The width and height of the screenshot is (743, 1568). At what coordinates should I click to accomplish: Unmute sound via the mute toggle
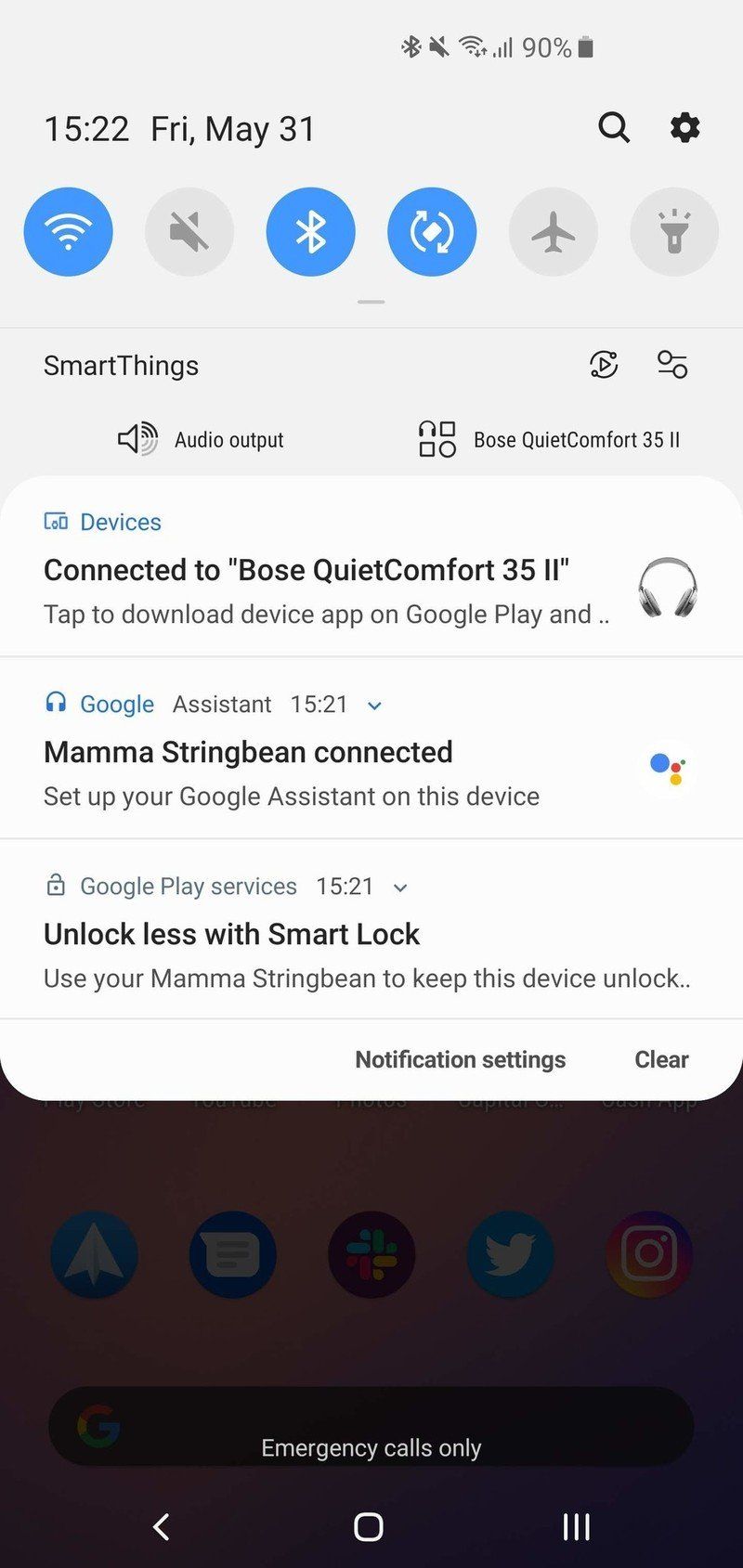click(x=189, y=231)
